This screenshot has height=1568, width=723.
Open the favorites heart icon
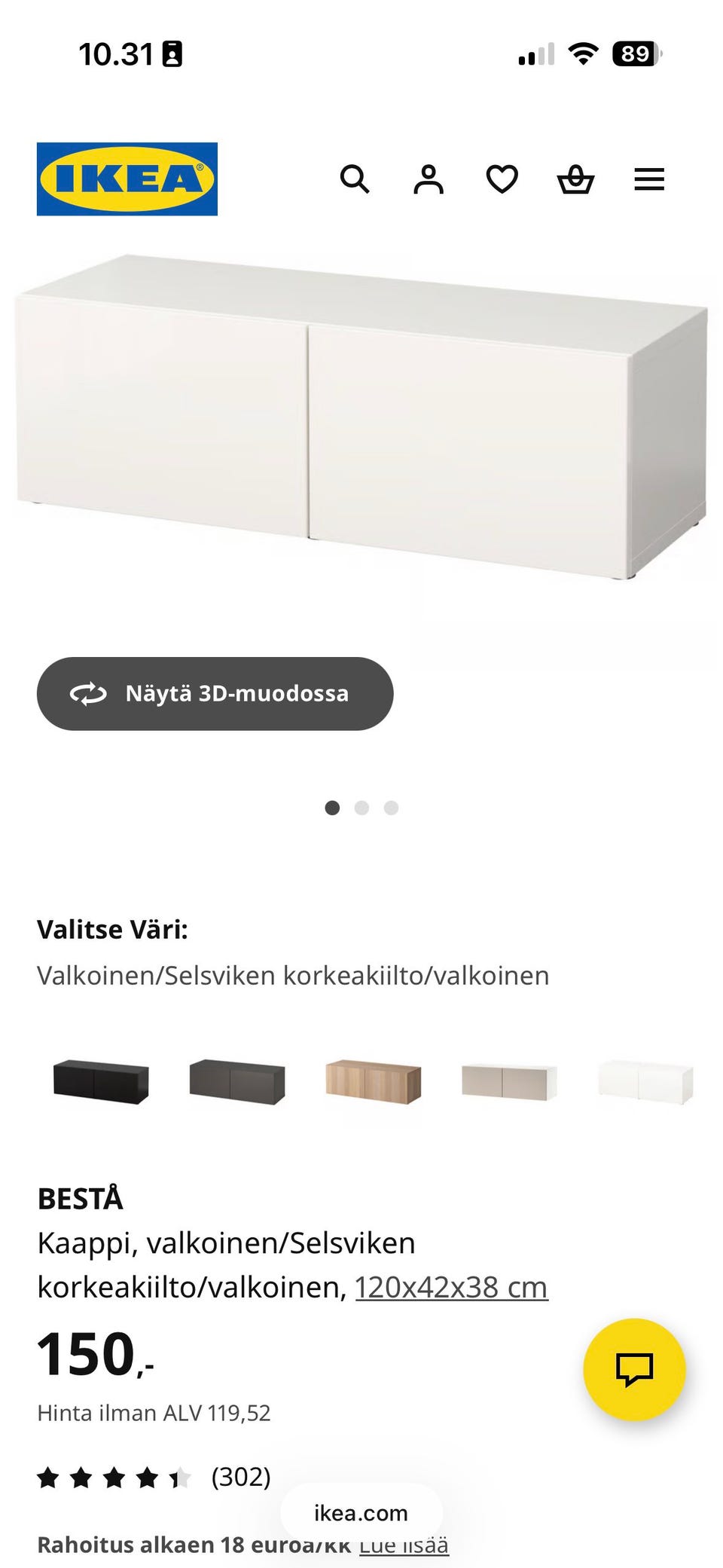[502, 179]
